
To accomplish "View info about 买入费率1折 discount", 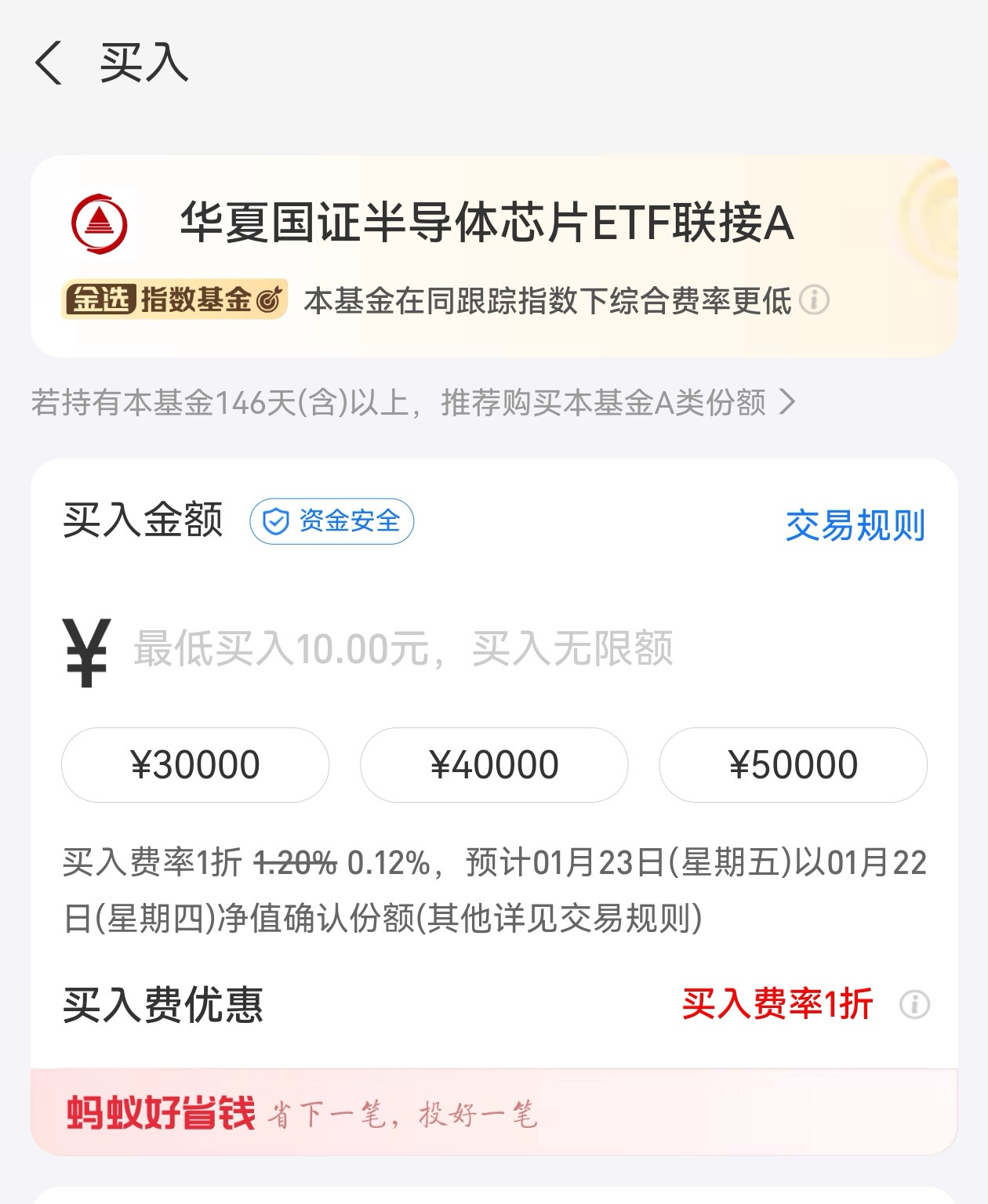I will click(x=914, y=1004).
